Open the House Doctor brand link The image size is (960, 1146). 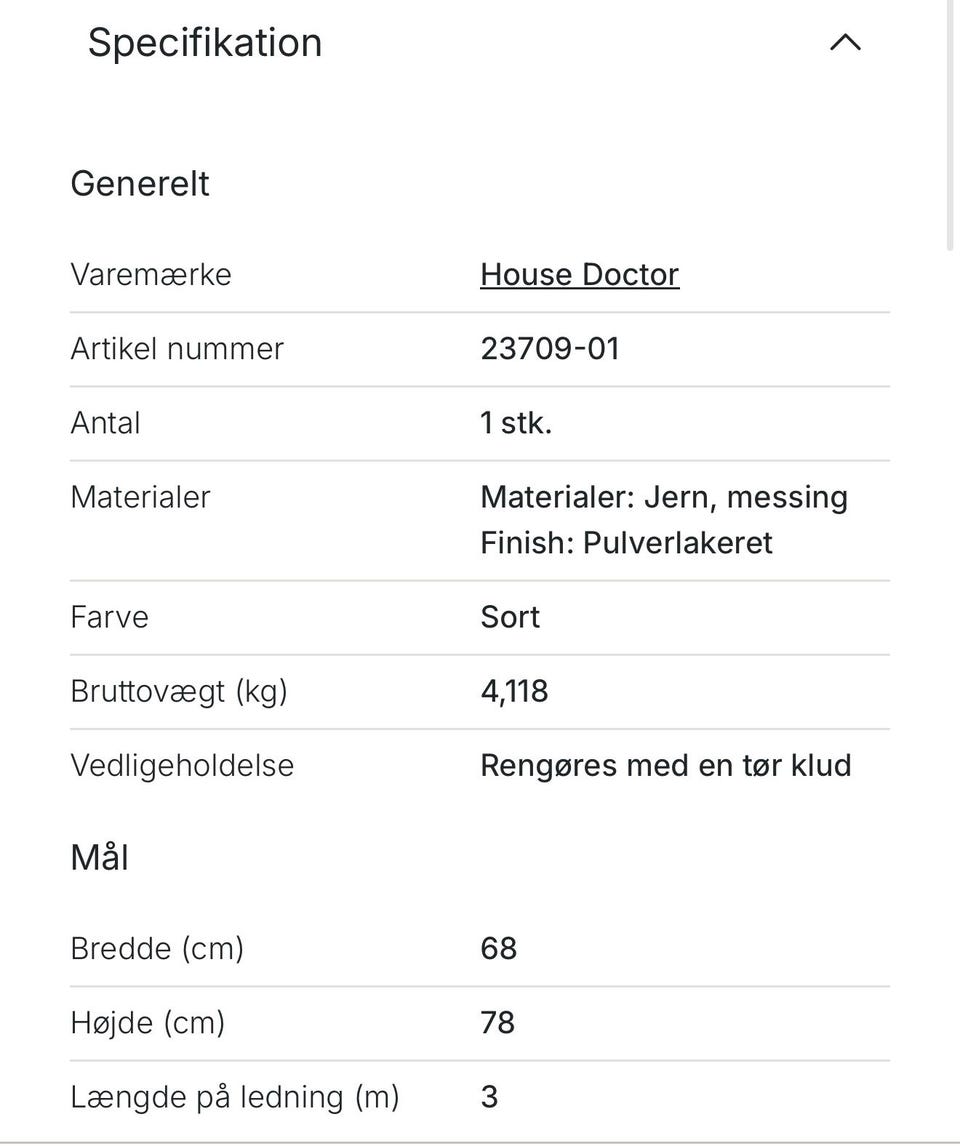(x=579, y=275)
